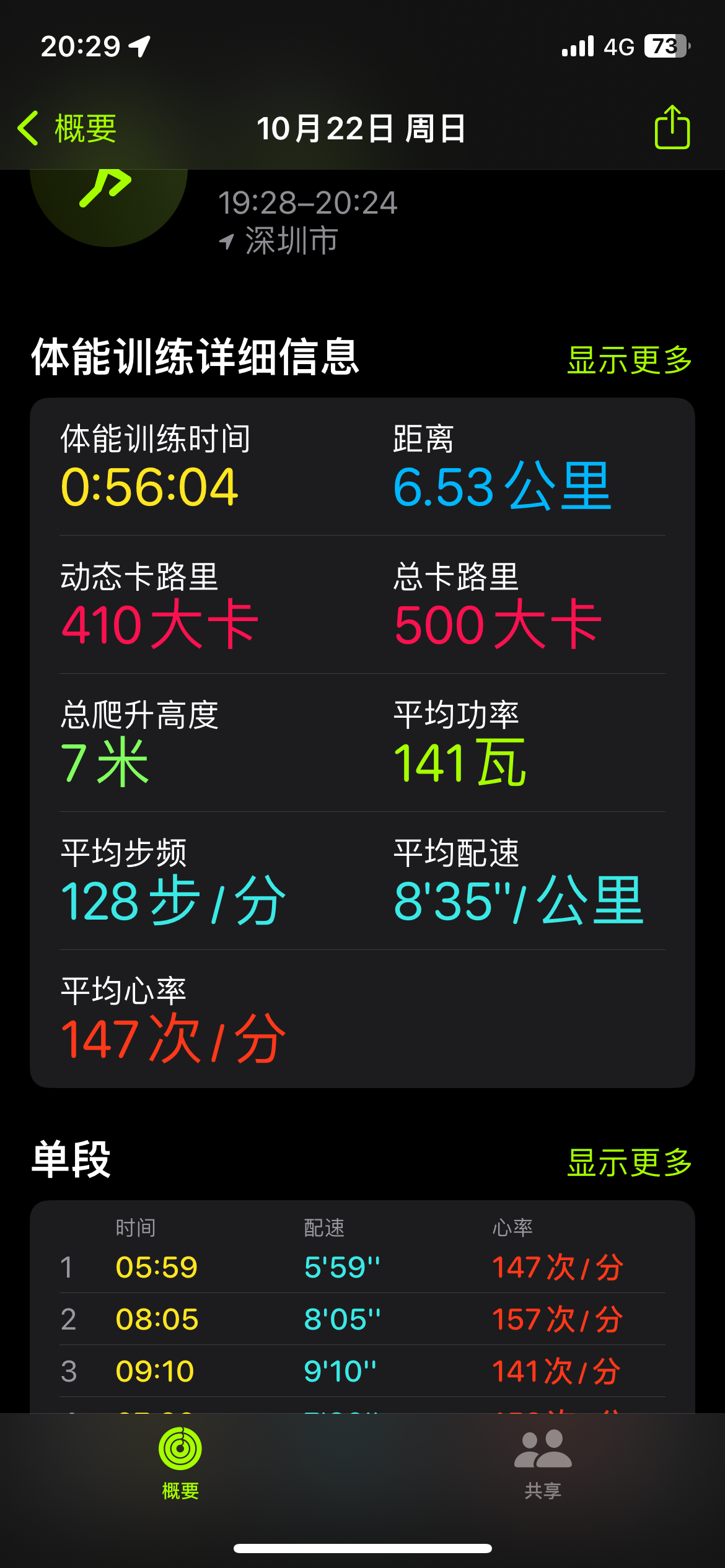Tap 显示更多 beside 体能训练详细信息
Screen dimensions: 725x1568
point(630,360)
